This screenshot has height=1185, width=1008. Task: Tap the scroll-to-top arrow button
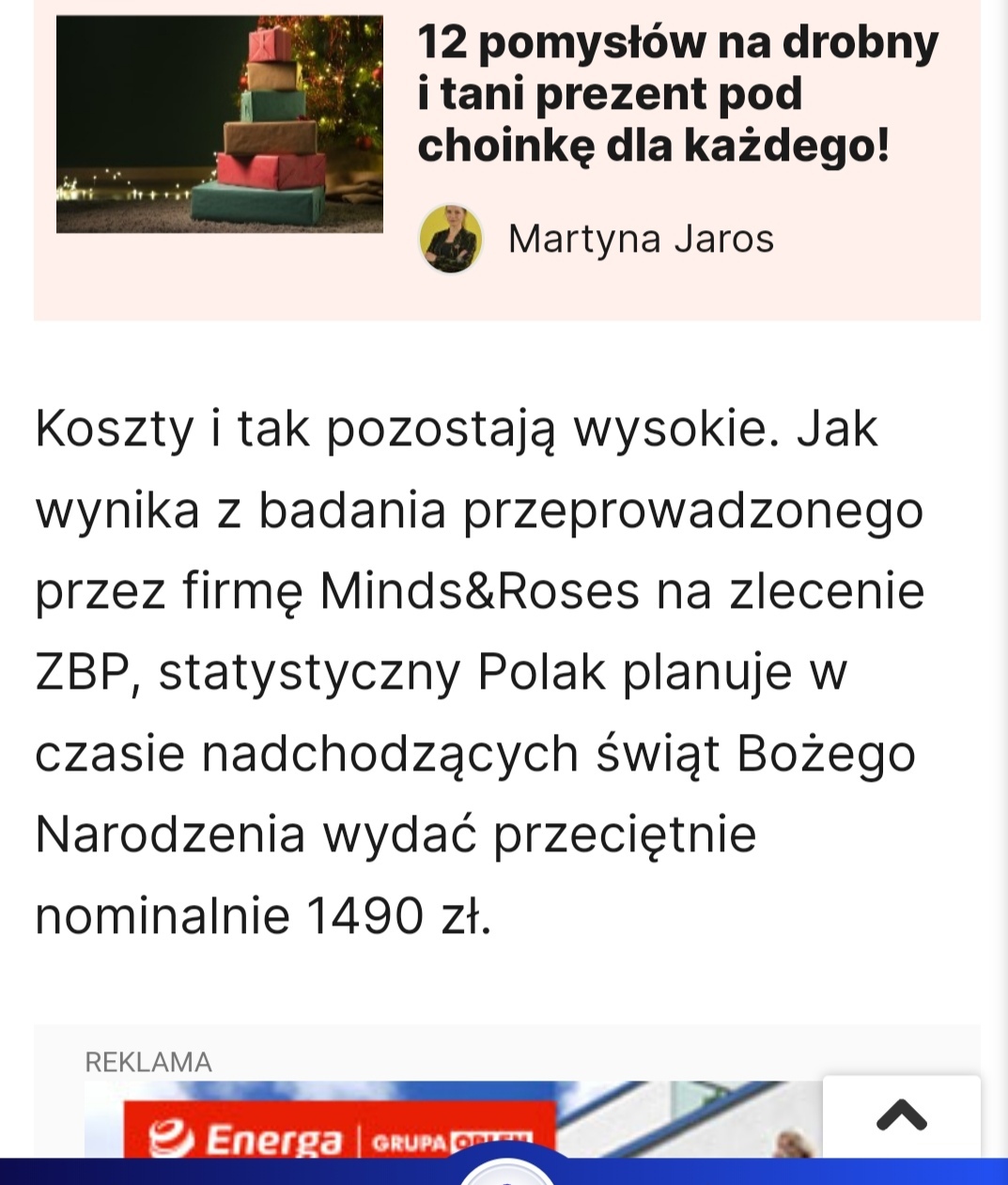[x=901, y=1116]
